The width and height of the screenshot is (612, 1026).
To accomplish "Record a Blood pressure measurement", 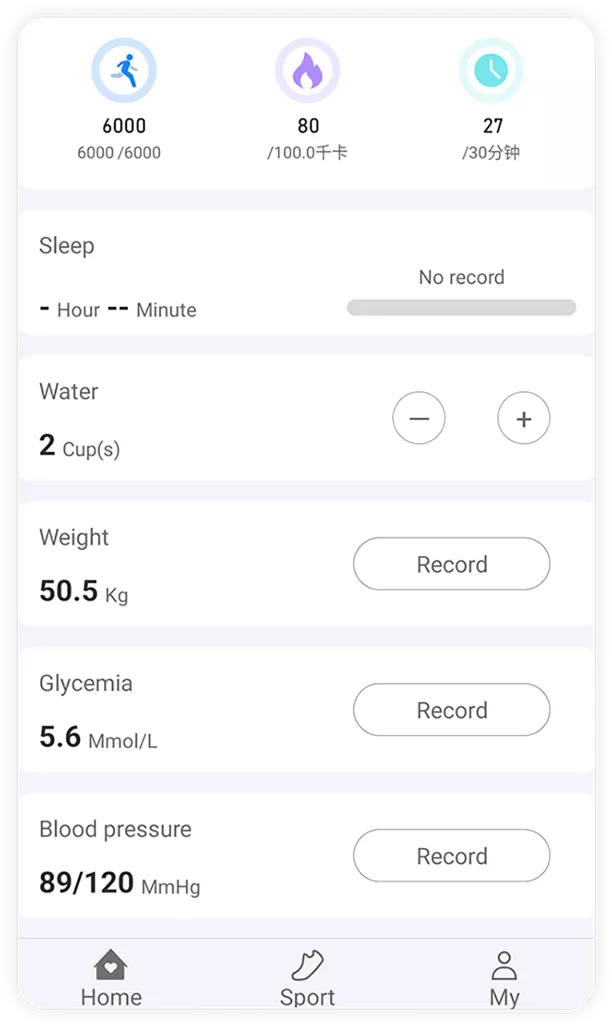I will 451,856.
